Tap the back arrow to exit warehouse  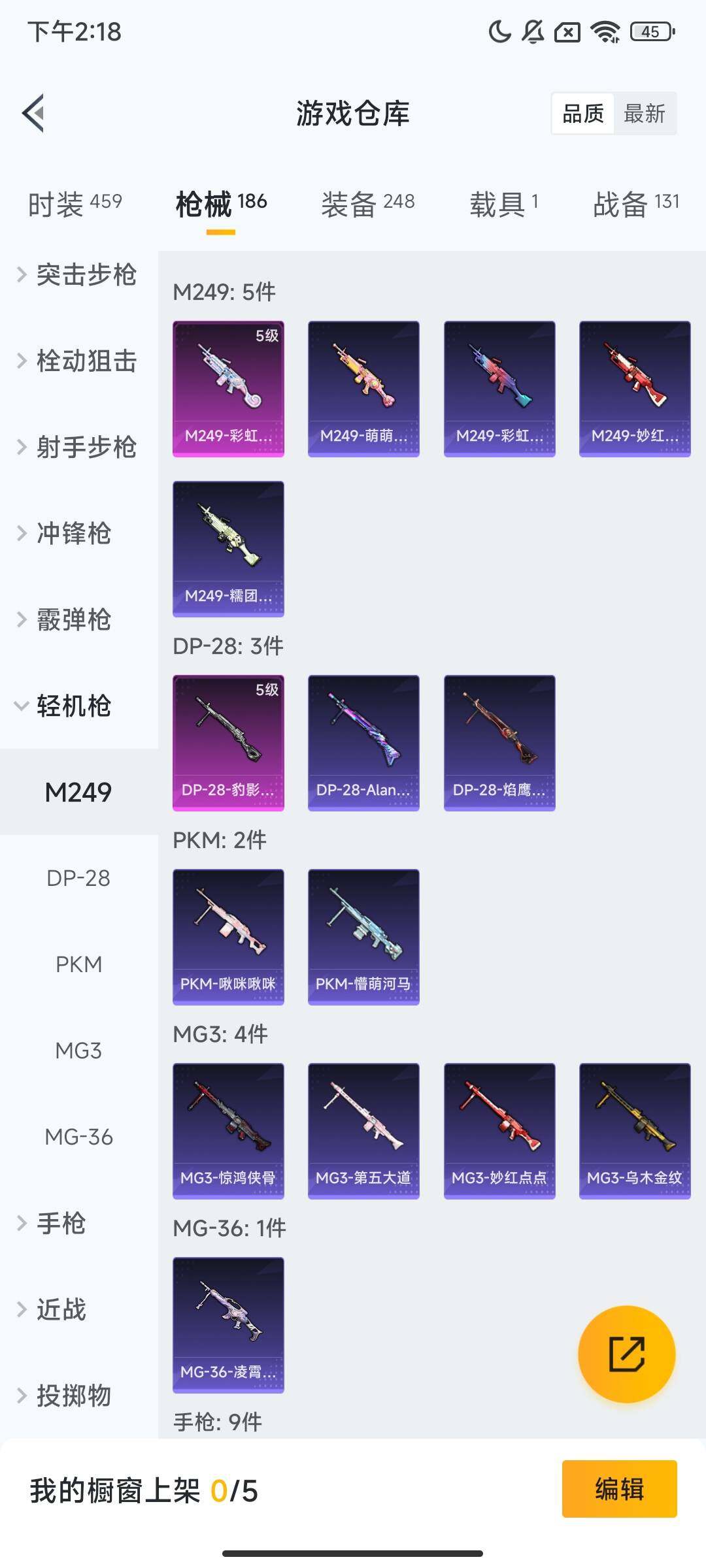coord(33,114)
